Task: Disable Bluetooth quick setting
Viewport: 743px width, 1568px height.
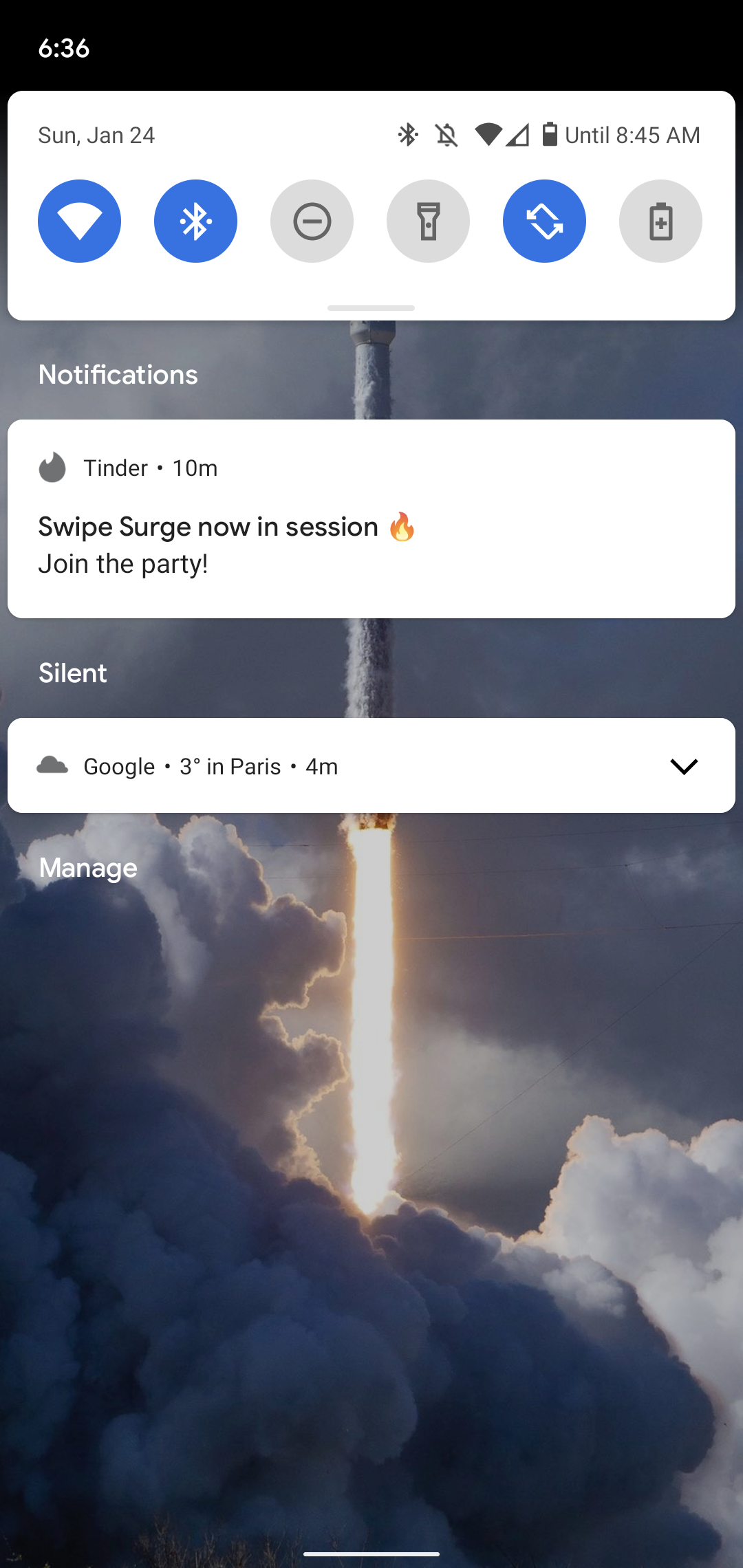Action: [195, 221]
